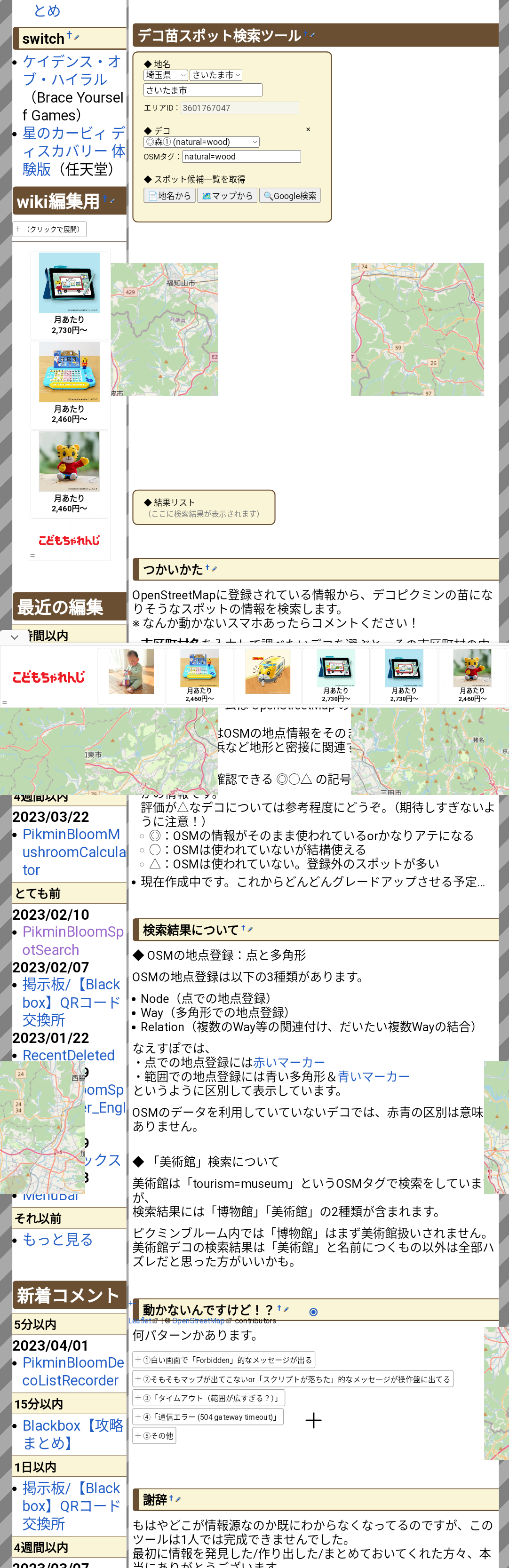This screenshot has width=509, height=1568.
Task: Edit the OSMタグ text field
Action: [x=241, y=157]
